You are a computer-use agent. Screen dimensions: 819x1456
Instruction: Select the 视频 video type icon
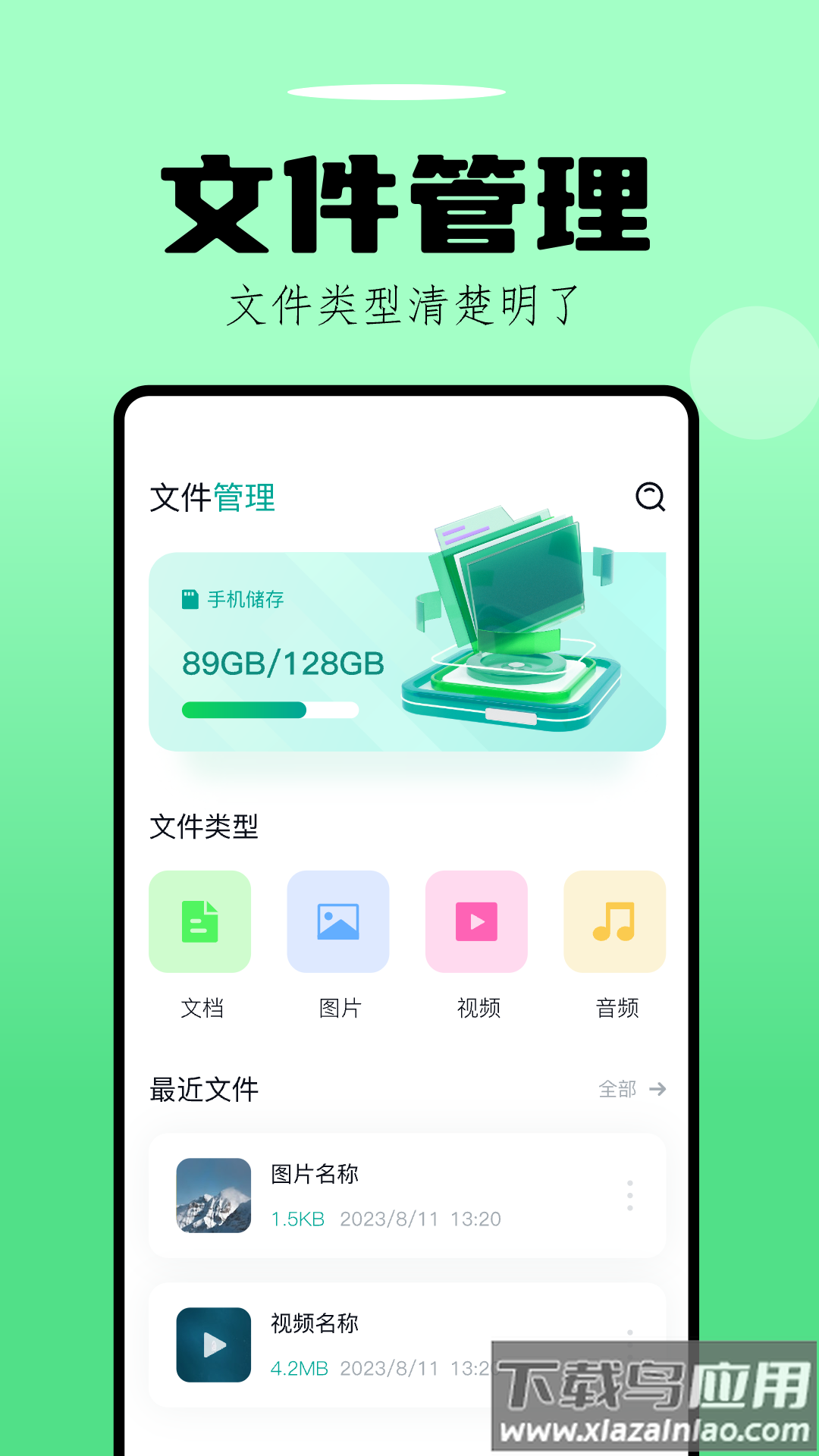tap(476, 921)
